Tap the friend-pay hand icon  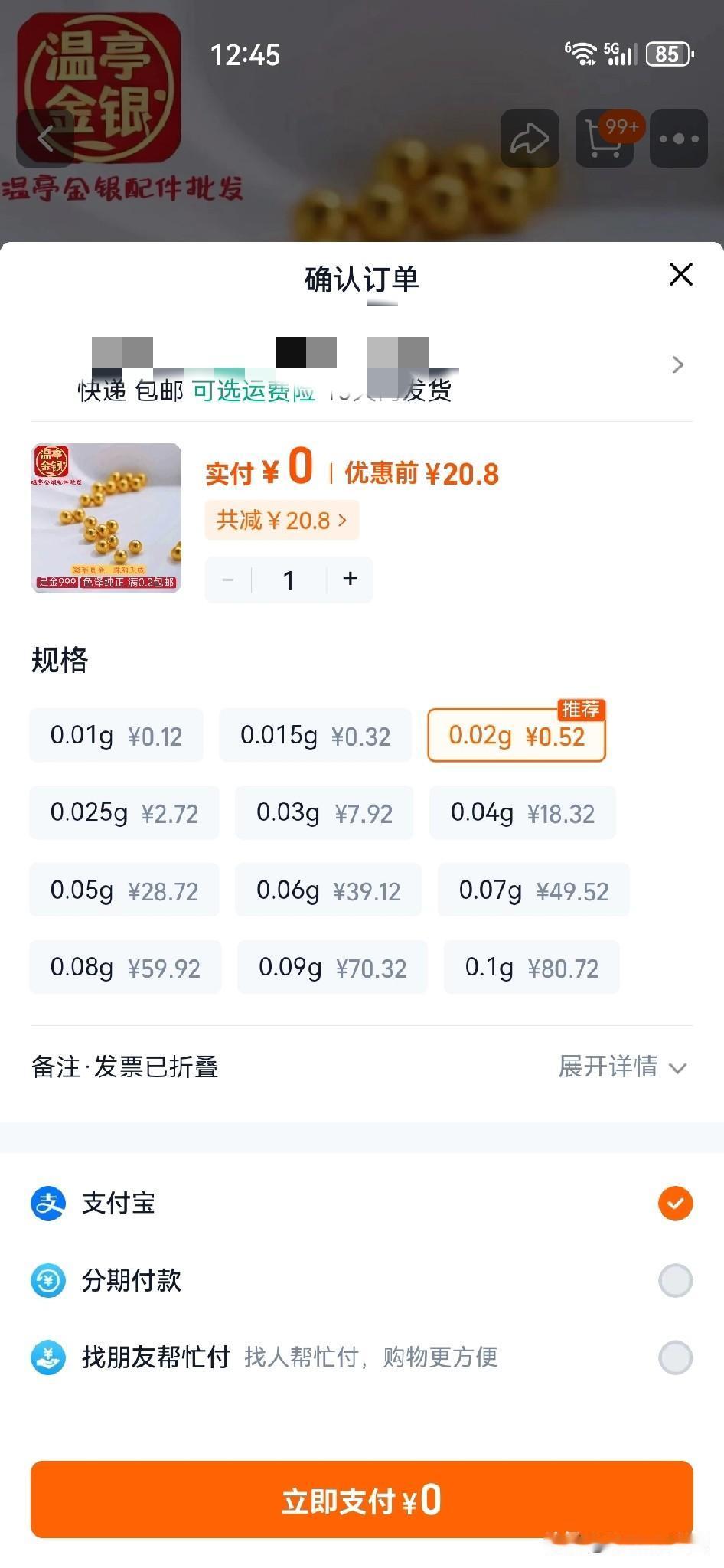pyautogui.click(x=47, y=1356)
